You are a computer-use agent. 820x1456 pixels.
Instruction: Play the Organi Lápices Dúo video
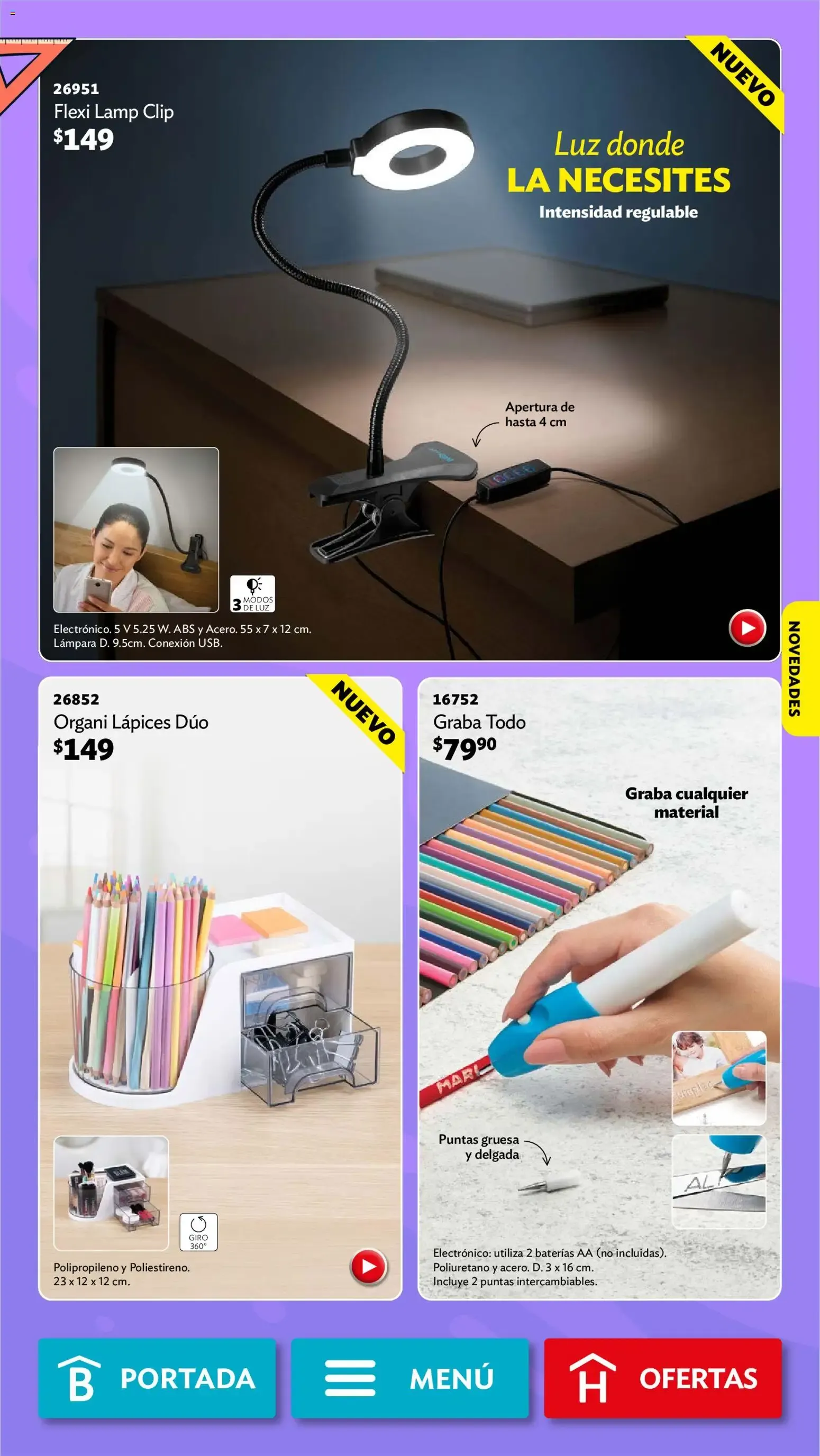(369, 1266)
